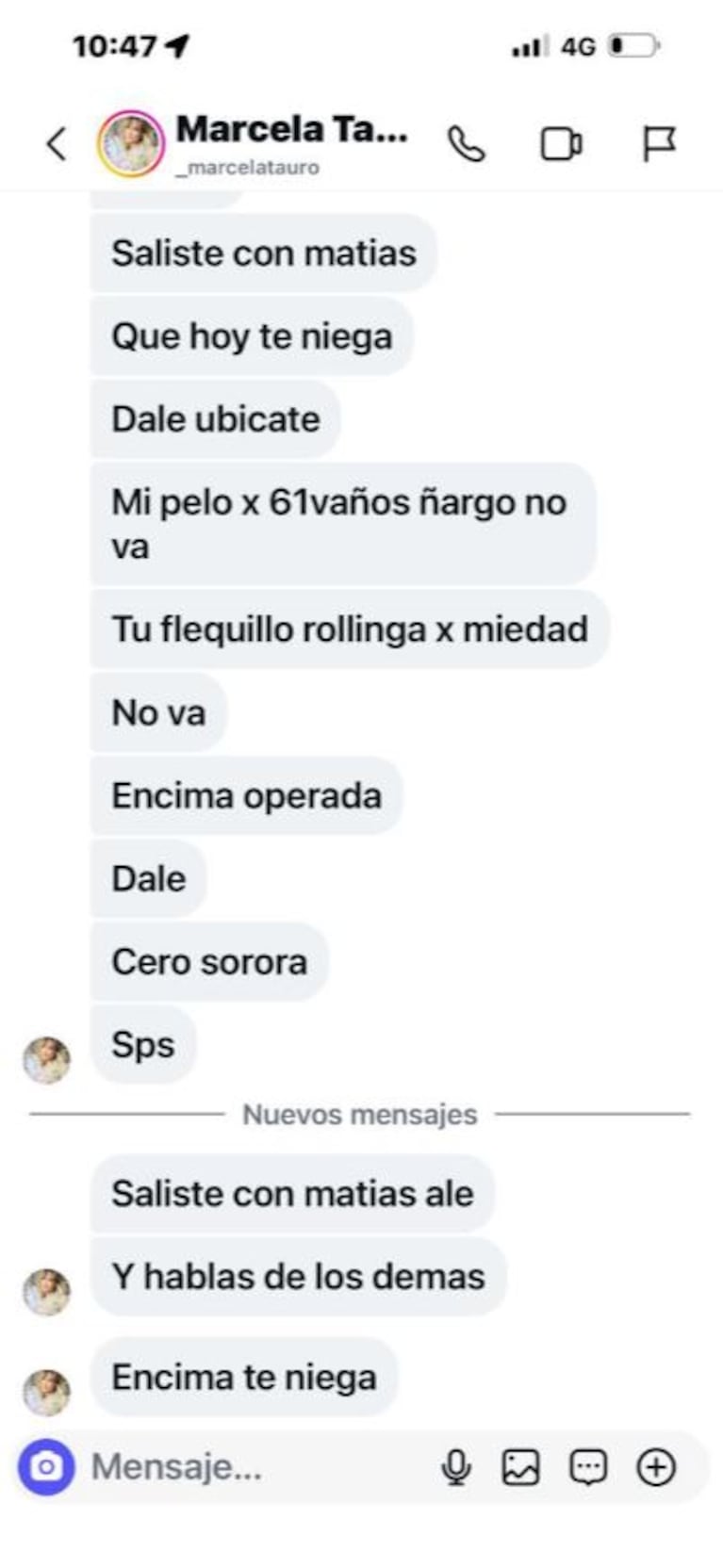Open more options with the plus icon

tap(656, 1467)
